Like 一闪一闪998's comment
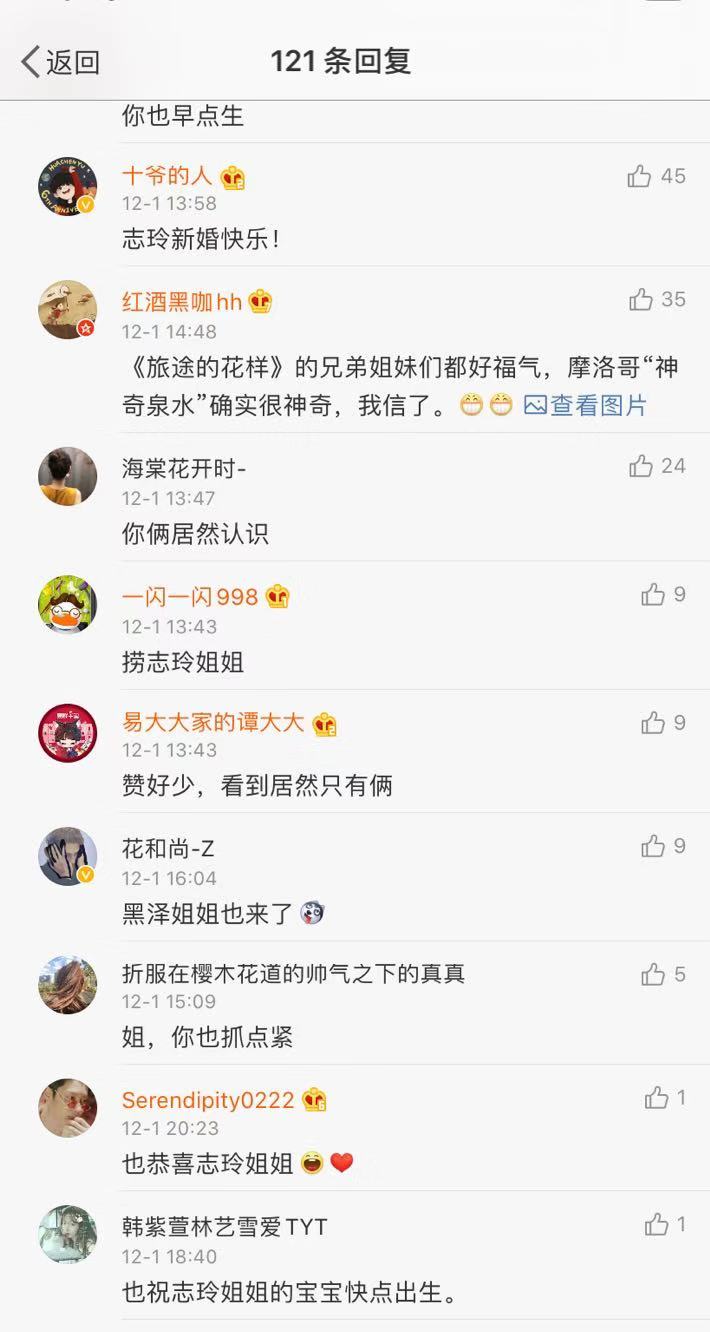Screen dimensions: 710x1332 pos(653,595)
